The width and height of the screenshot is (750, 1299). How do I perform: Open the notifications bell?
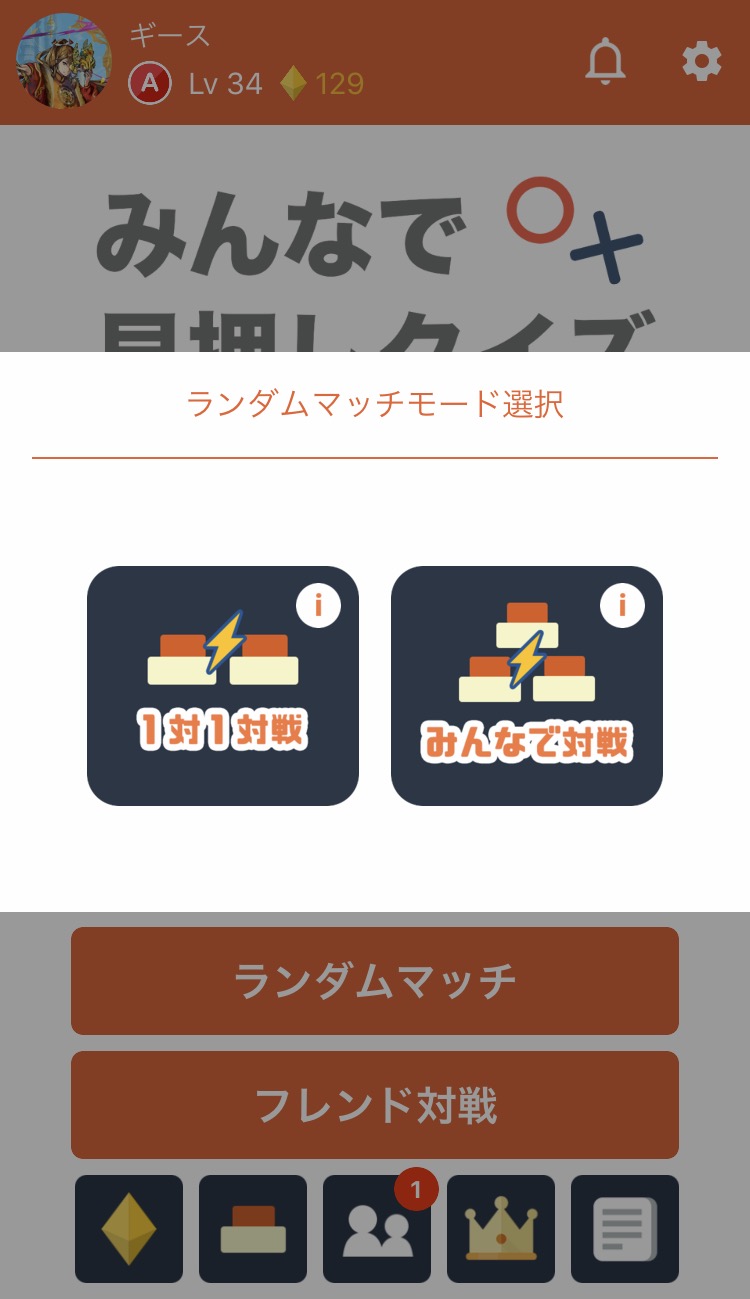605,62
